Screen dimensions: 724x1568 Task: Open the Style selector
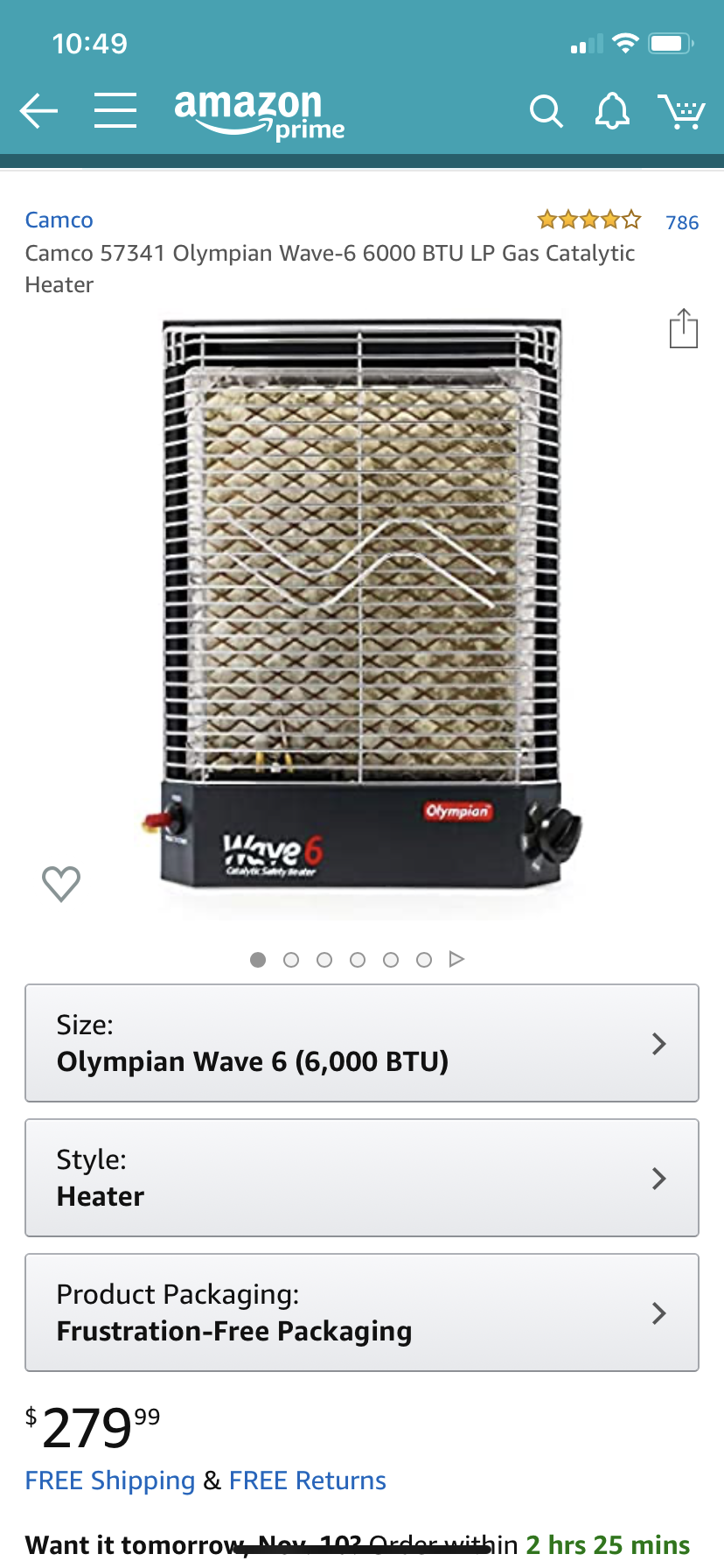(362, 1178)
